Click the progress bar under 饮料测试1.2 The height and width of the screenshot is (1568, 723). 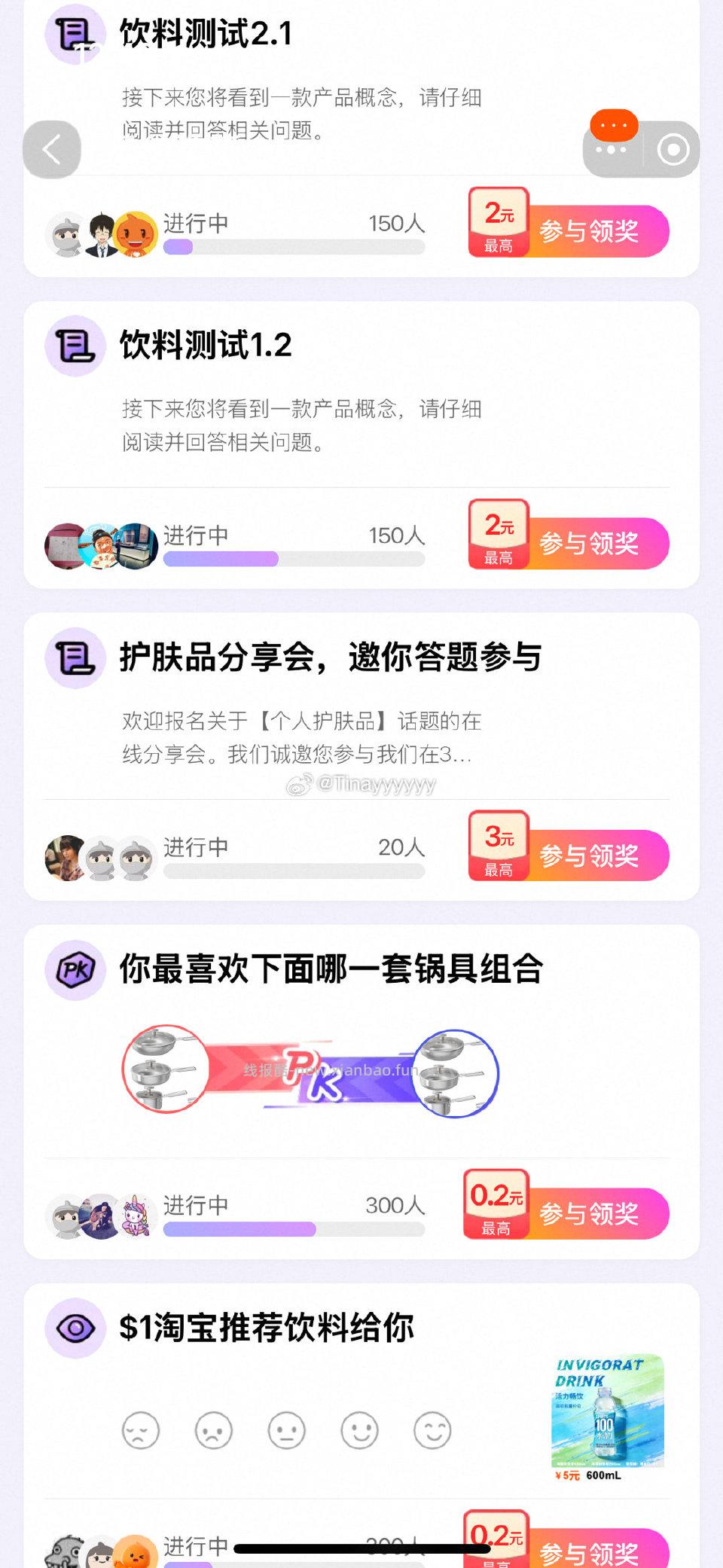pos(294,560)
